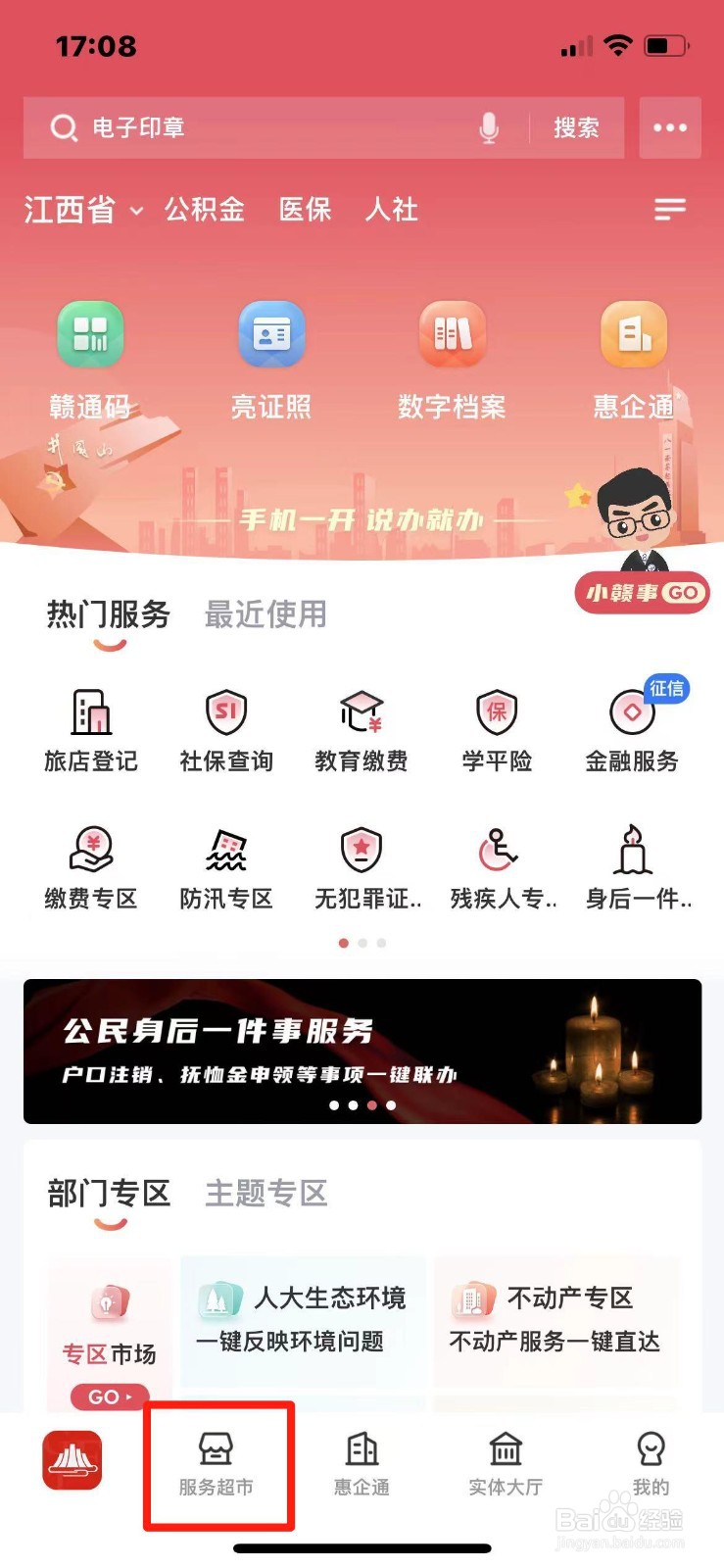Select 社保查询 social security query
Screen dimensions: 724x1568
(225, 729)
